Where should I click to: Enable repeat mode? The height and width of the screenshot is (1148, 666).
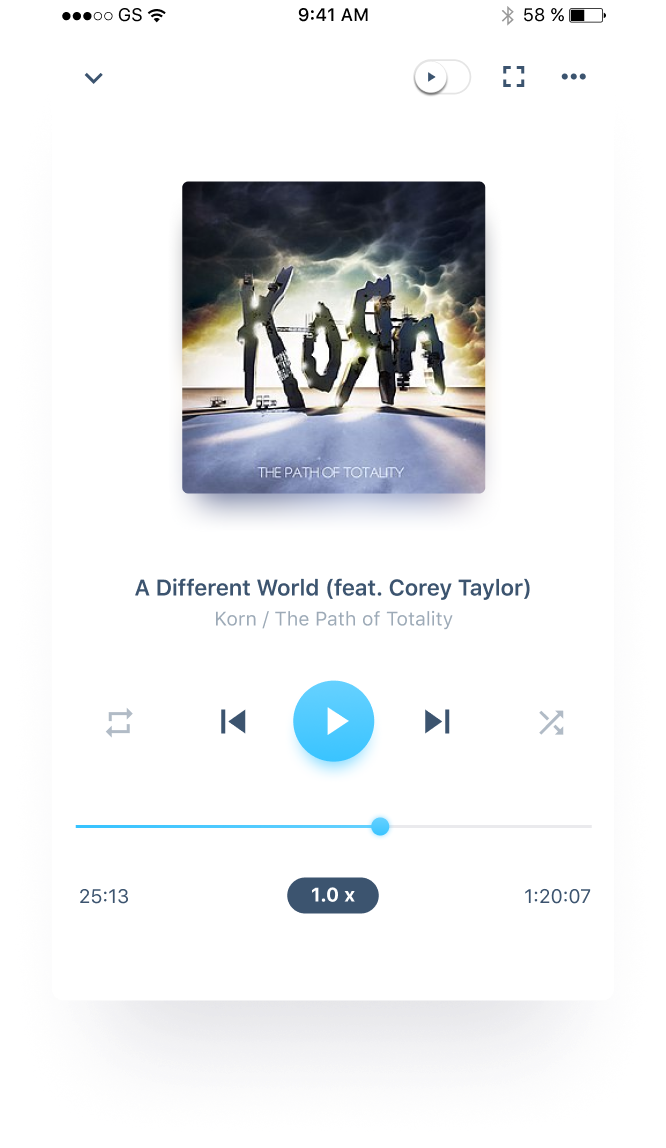[120, 722]
